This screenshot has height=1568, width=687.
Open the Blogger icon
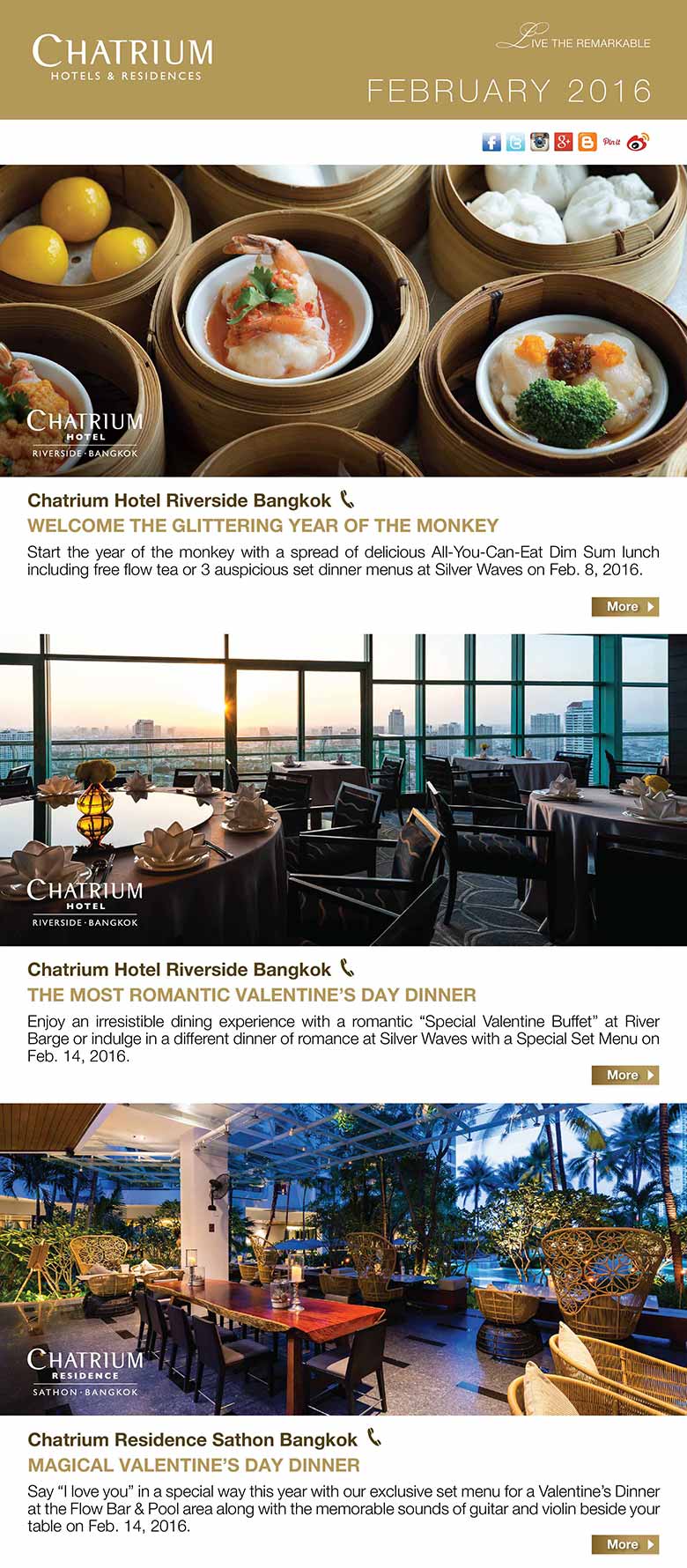coord(587,142)
